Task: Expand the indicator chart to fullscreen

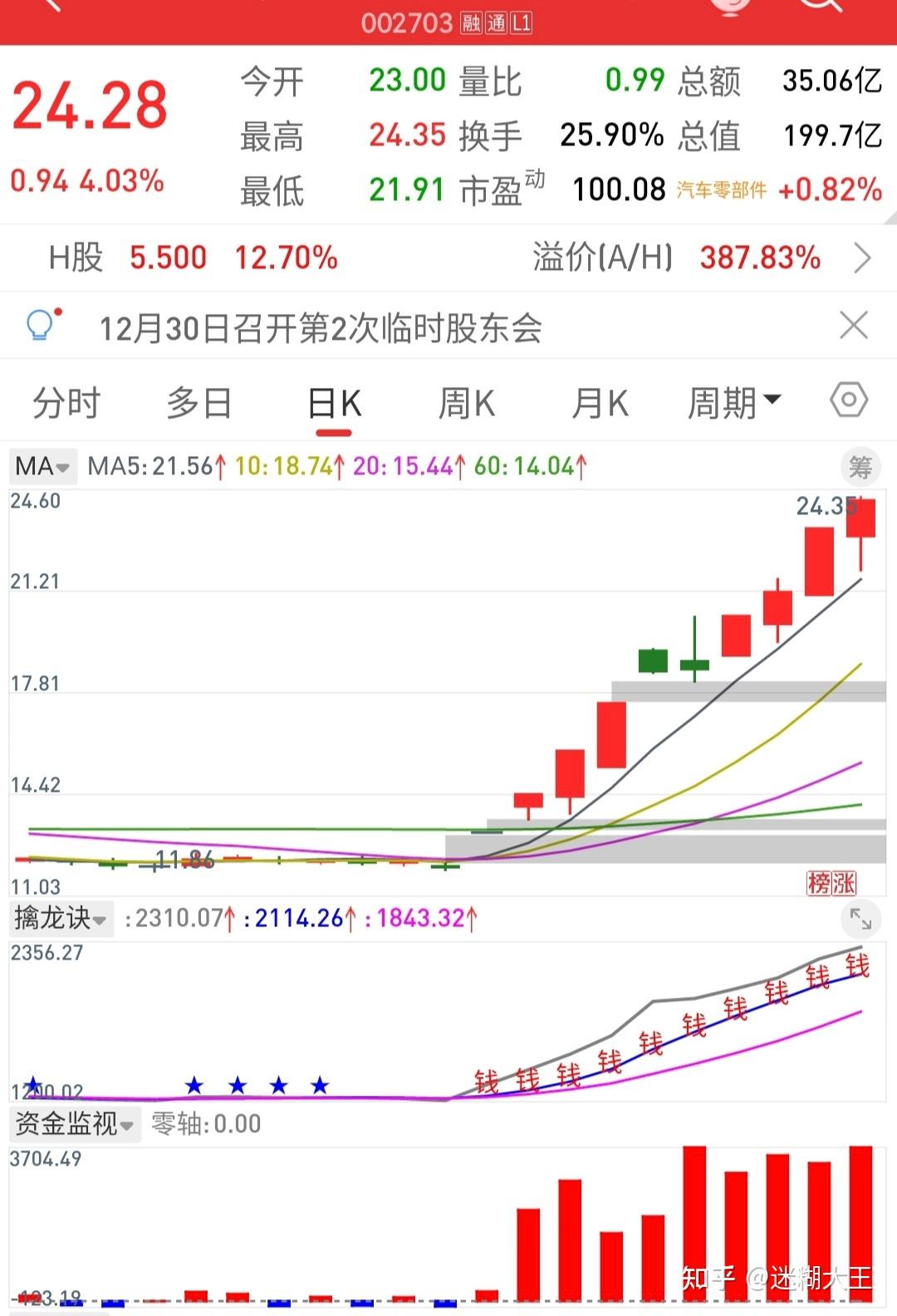Action: 860,918
